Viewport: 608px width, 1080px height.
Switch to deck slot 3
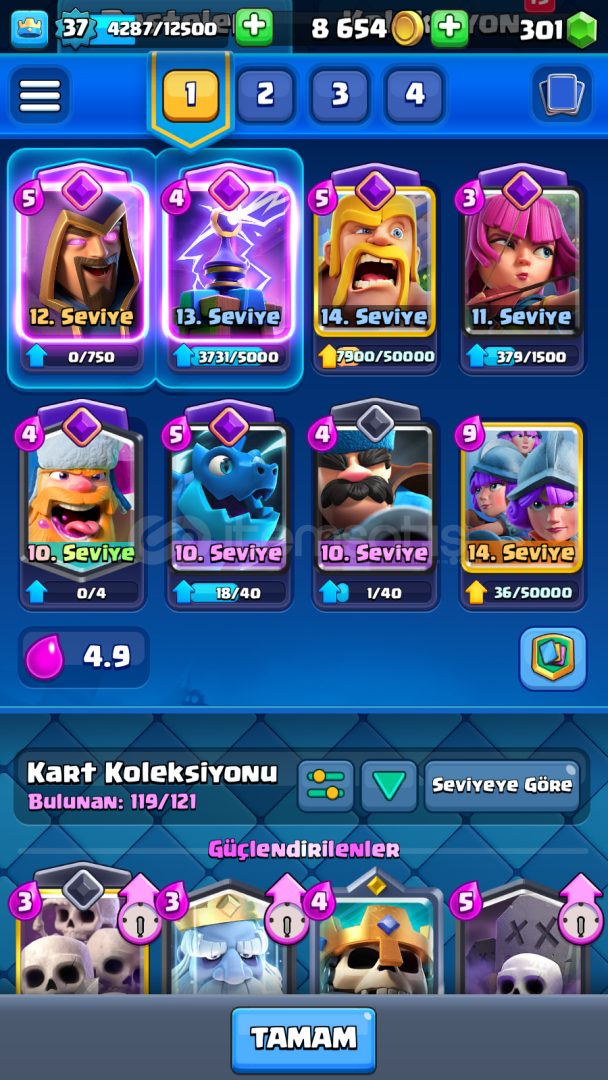(340, 94)
